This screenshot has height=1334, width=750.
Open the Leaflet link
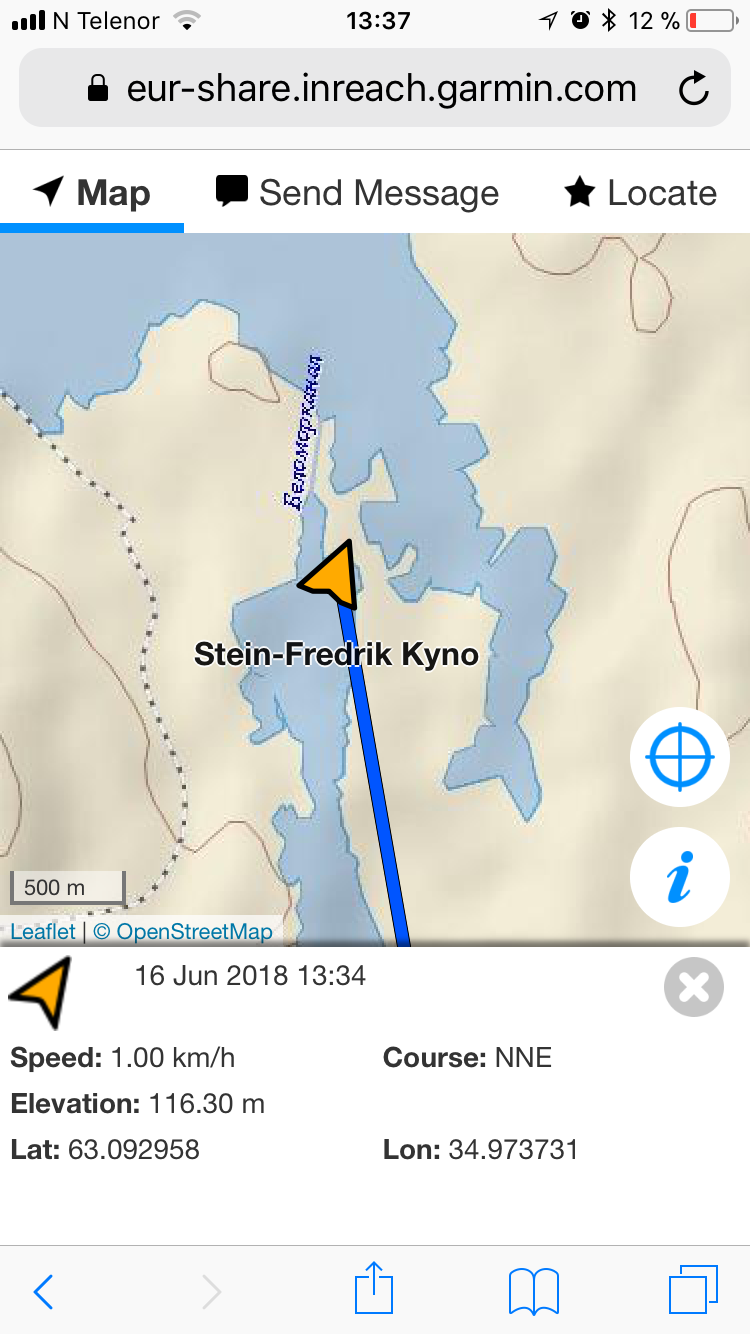click(x=43, y=932)
